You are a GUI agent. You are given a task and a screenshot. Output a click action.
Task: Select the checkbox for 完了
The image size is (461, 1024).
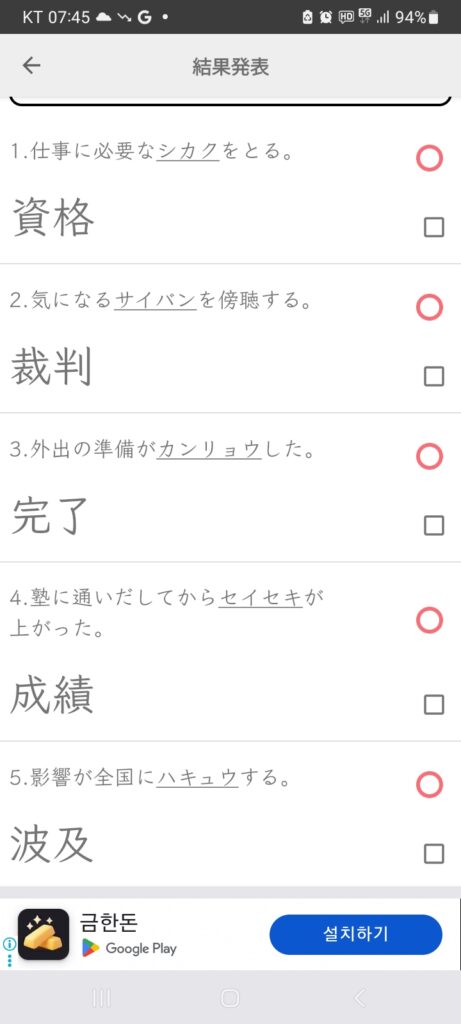434,525
